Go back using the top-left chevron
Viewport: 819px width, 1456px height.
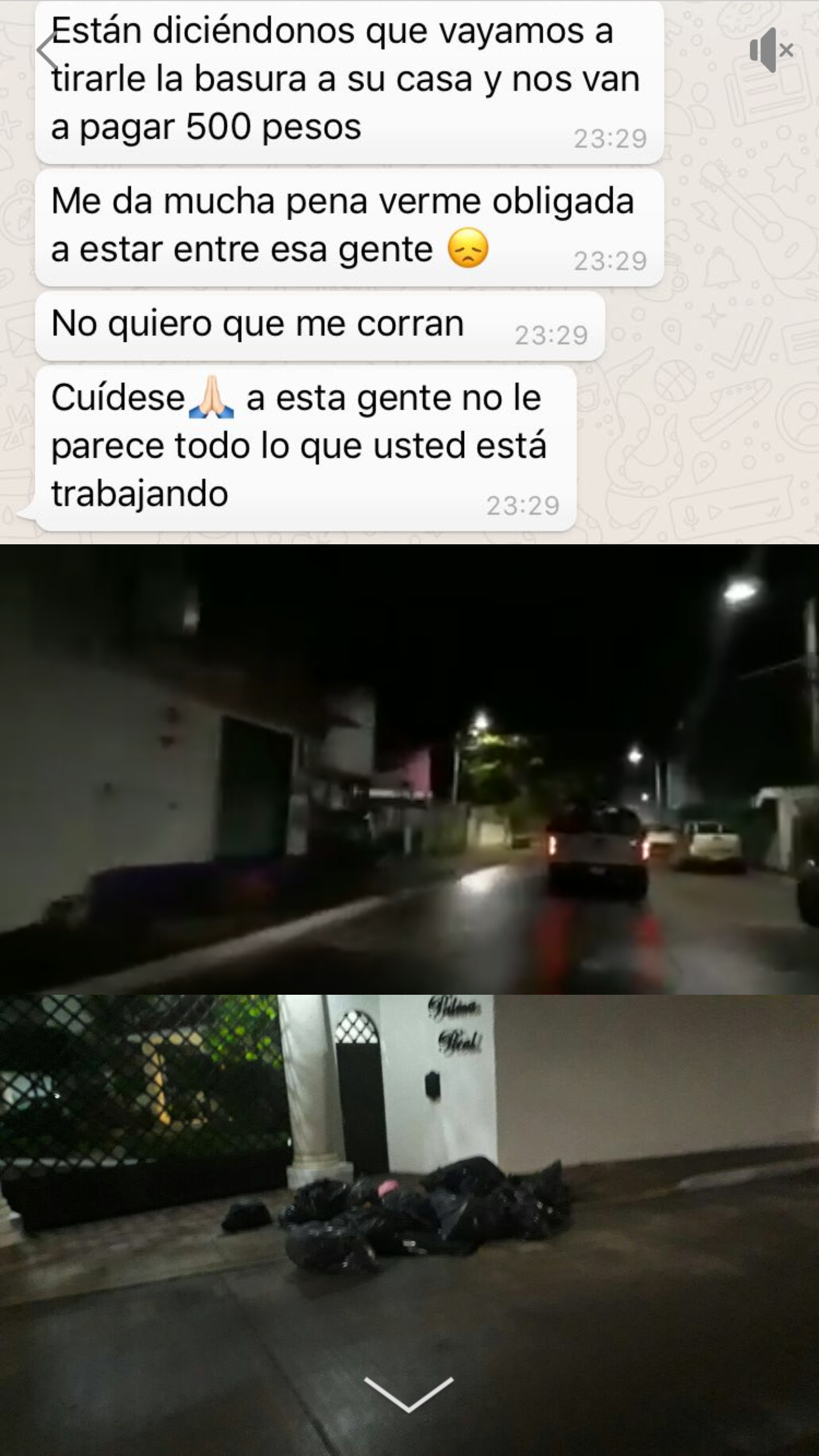[48, 51]
